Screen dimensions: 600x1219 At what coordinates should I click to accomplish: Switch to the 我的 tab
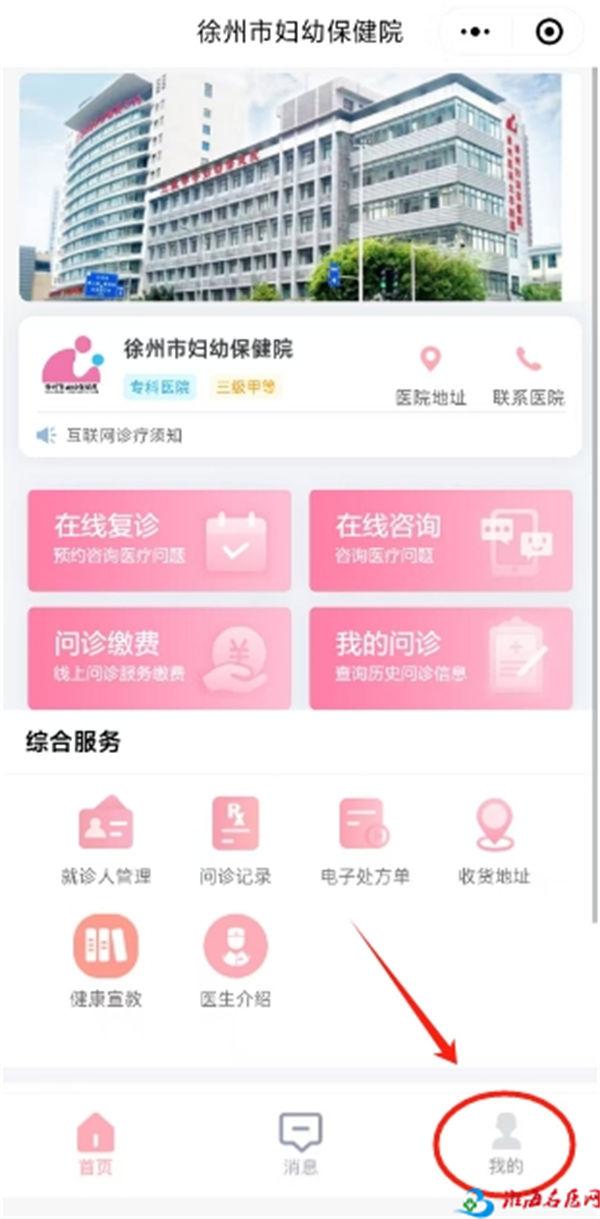click(505, 1143)
